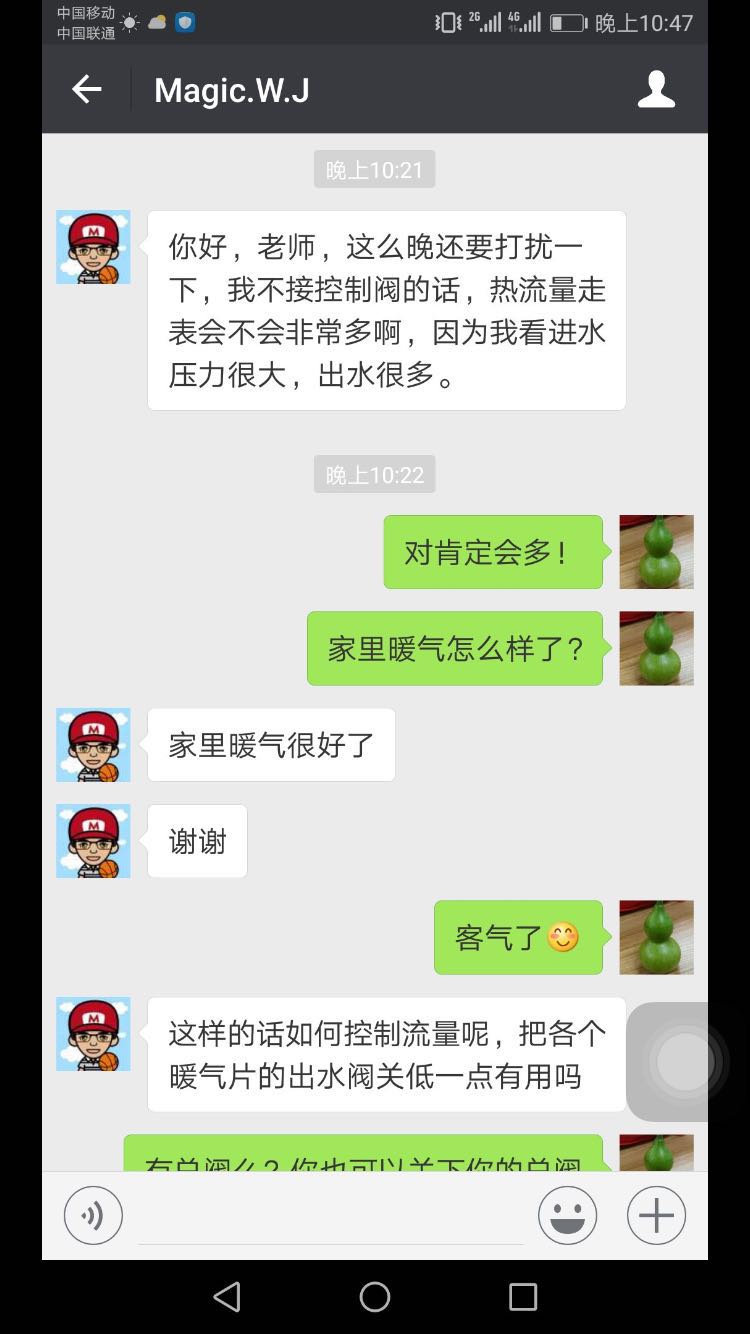The height and width of the screenshot is (1334, 750).
Task: Return to chat list with back arrow
Action: point(86,89)
